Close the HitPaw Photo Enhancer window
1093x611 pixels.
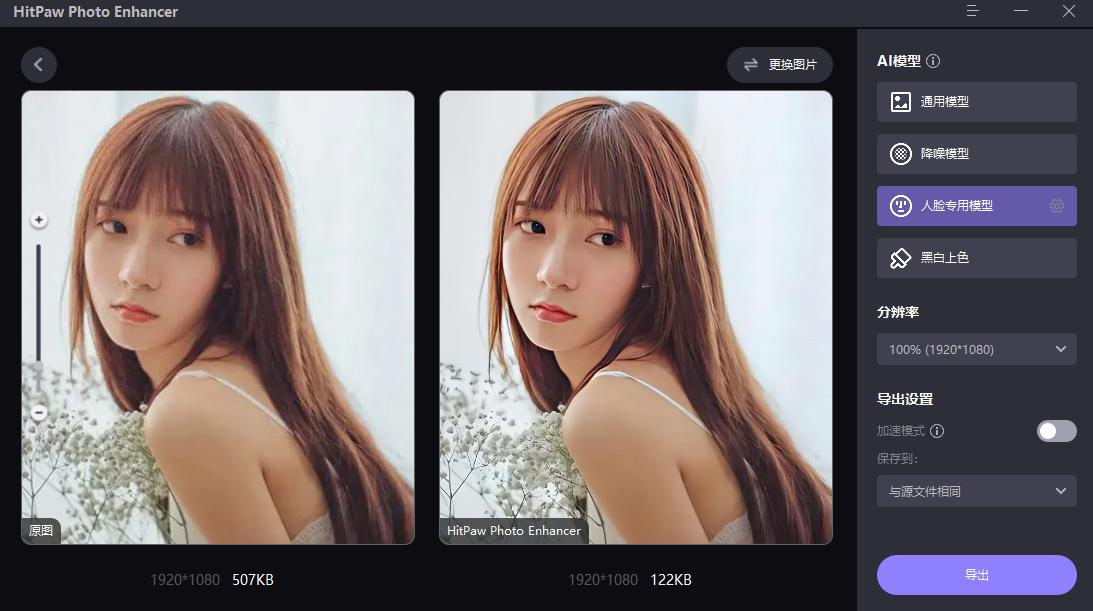point(1068,11)
